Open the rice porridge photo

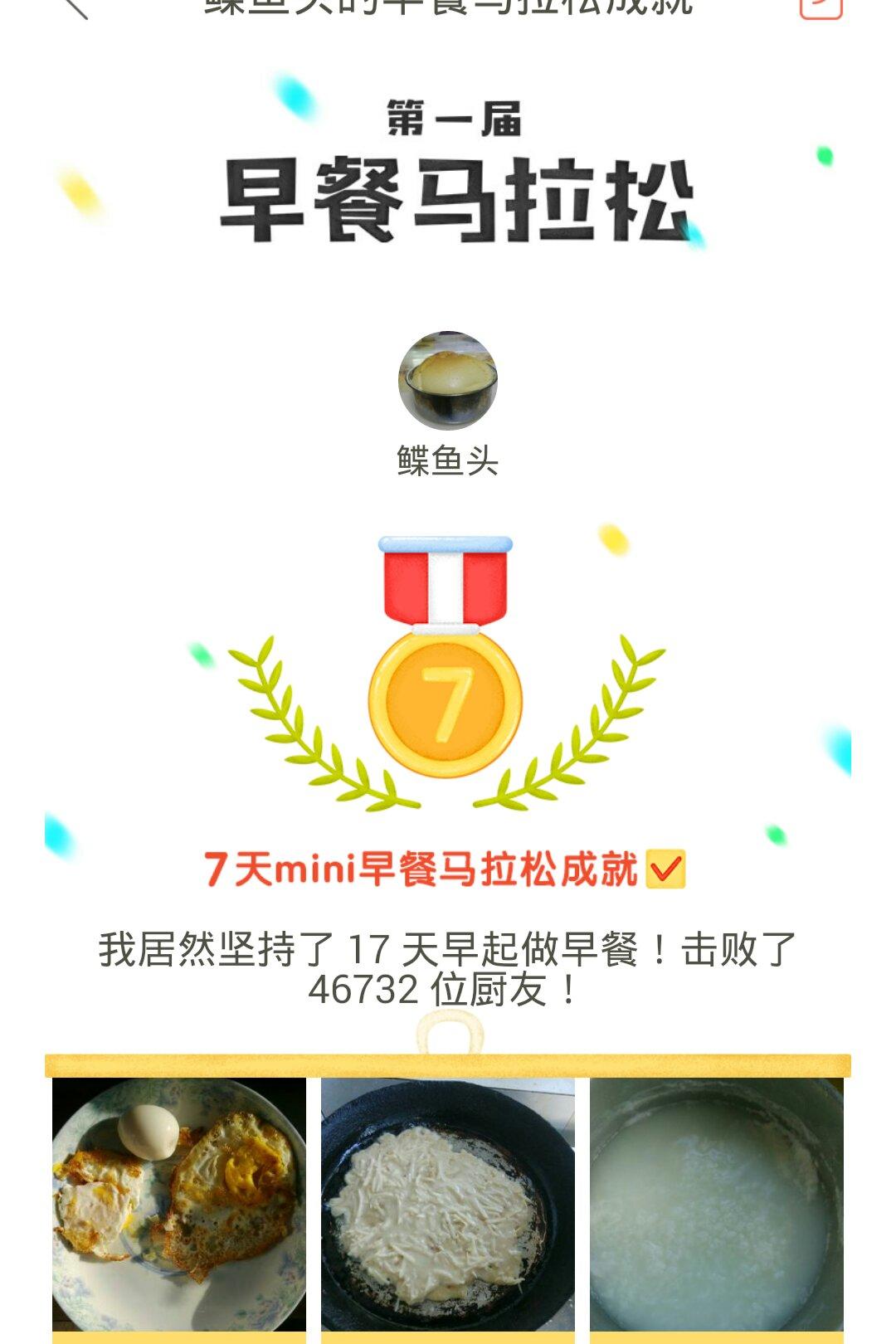pos(716,1205)
